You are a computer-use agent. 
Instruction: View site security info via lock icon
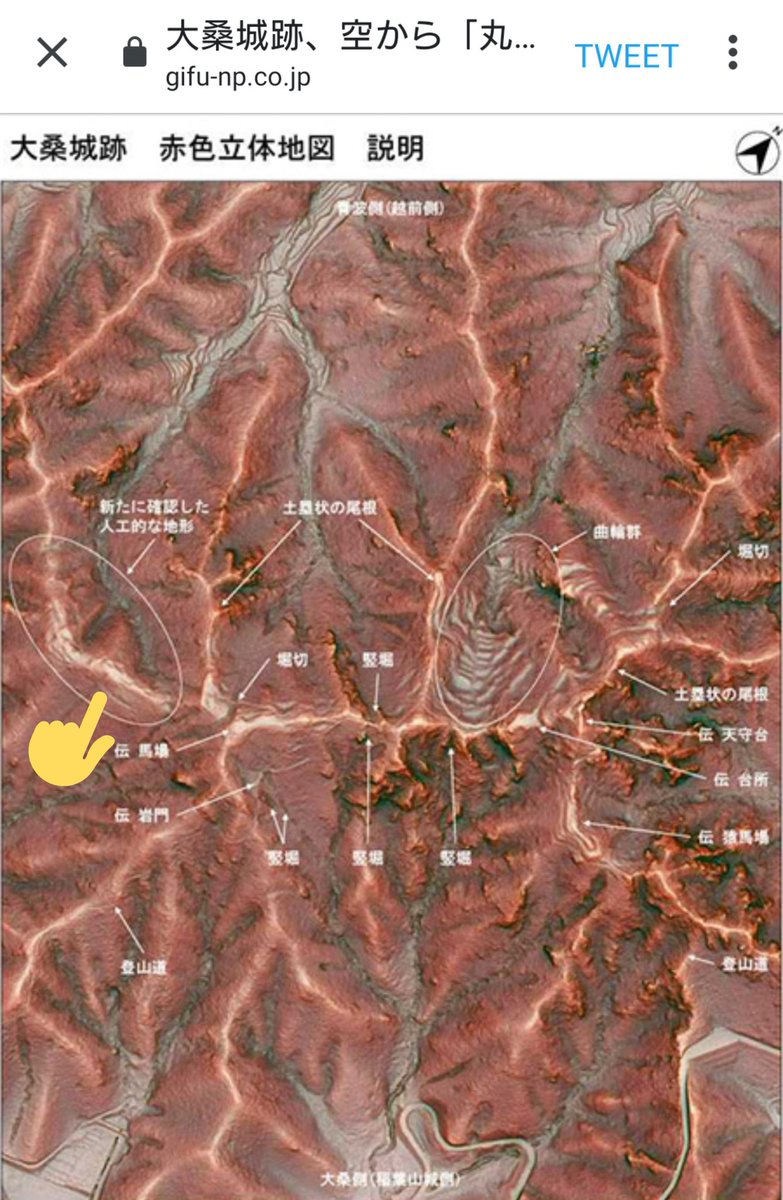pos(134,55)
